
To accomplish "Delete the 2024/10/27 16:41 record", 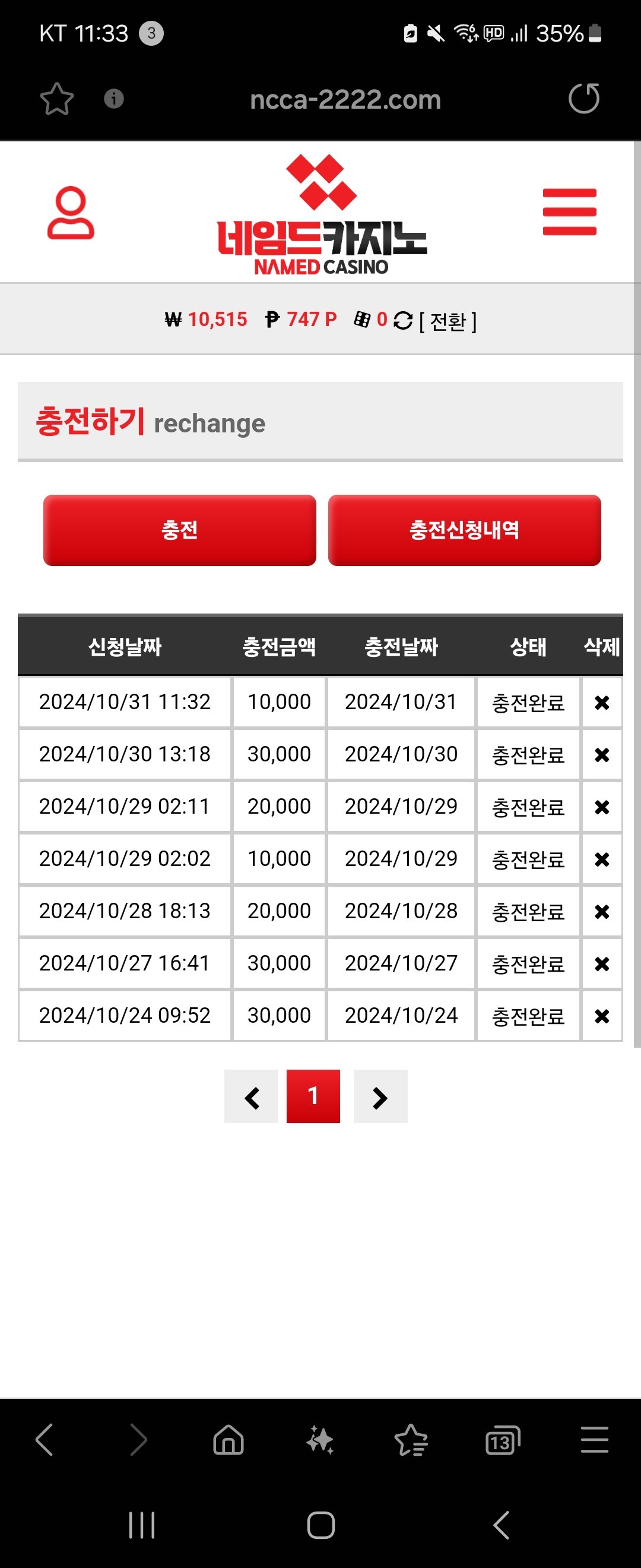I will coord(601,964).
